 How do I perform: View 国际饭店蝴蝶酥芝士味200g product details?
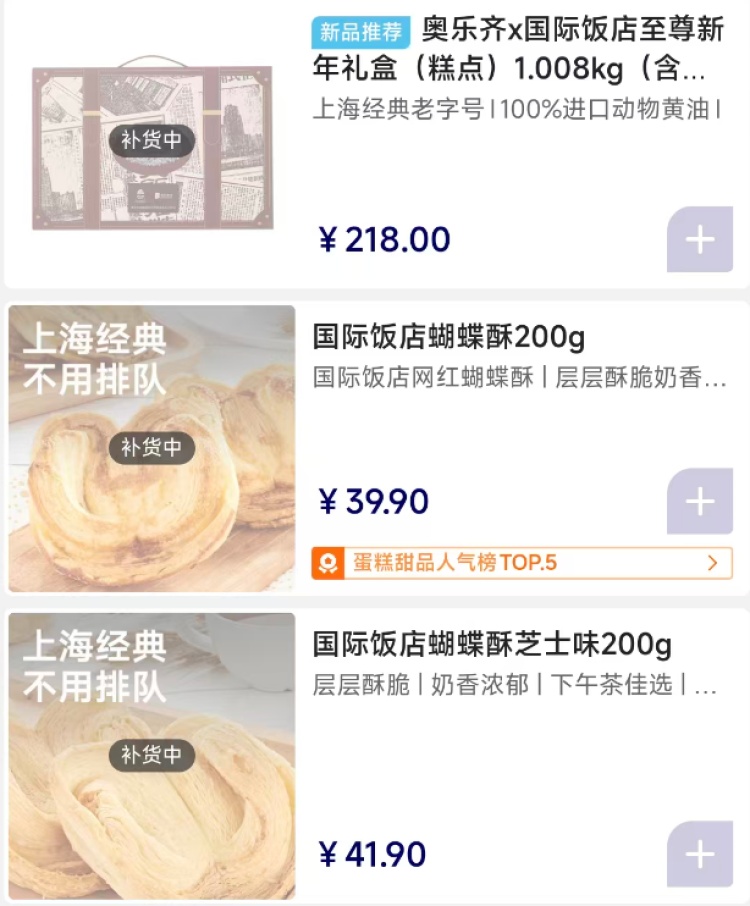tap(492, 645)
